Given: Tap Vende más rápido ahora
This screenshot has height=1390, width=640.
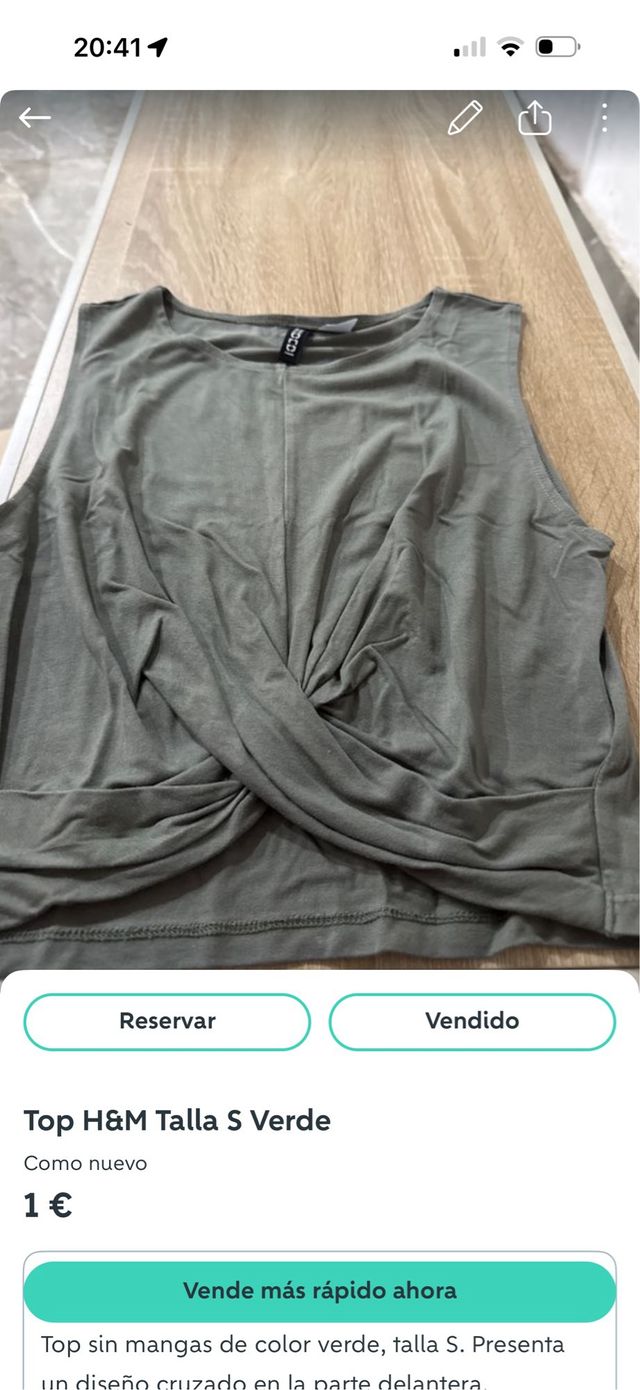Looking at the screenshot, I should coord(319,1291).
